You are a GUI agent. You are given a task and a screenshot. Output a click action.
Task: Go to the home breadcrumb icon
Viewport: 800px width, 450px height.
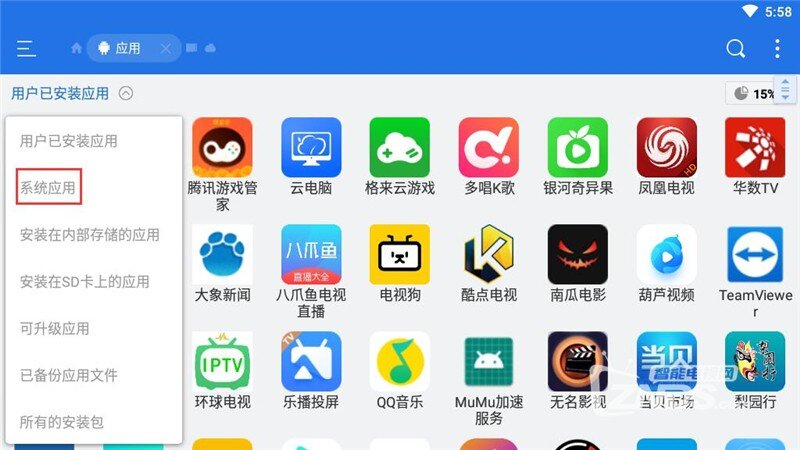pyautogui.click(x=76, y=48)
